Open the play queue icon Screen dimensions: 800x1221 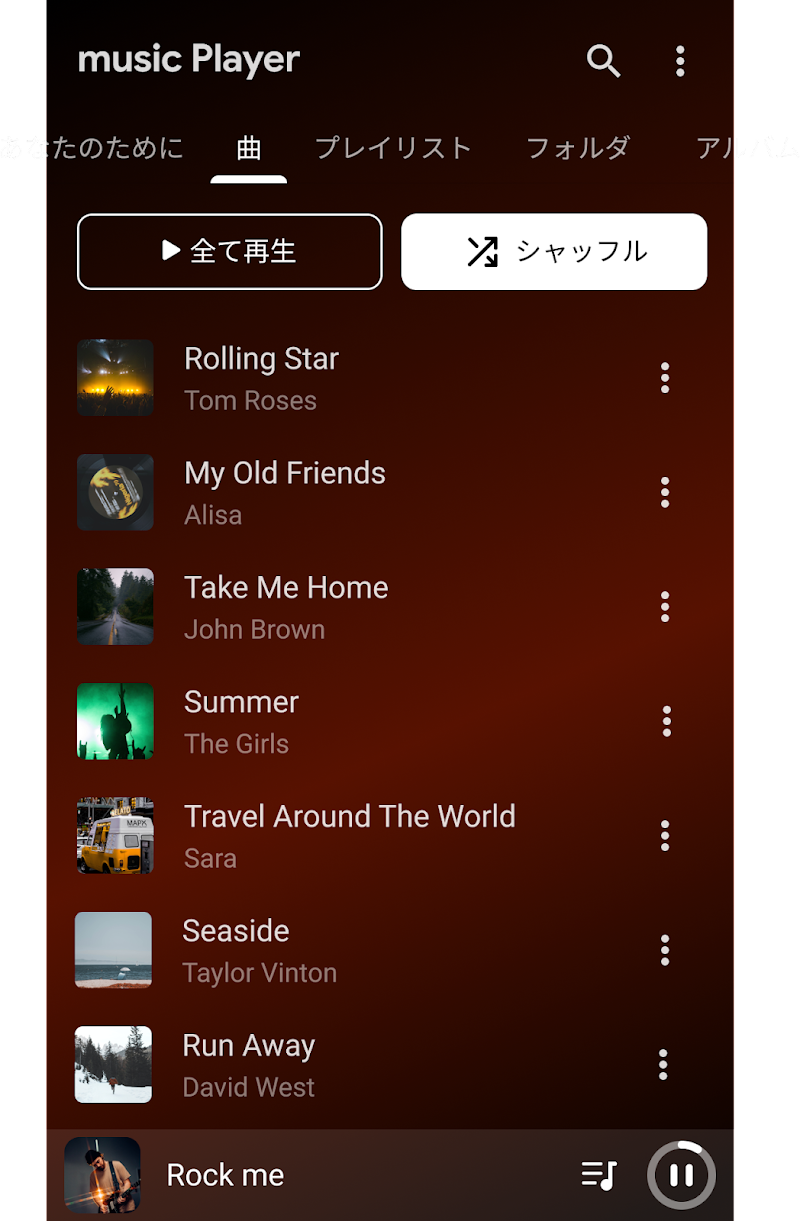(x=600, y=1175)
